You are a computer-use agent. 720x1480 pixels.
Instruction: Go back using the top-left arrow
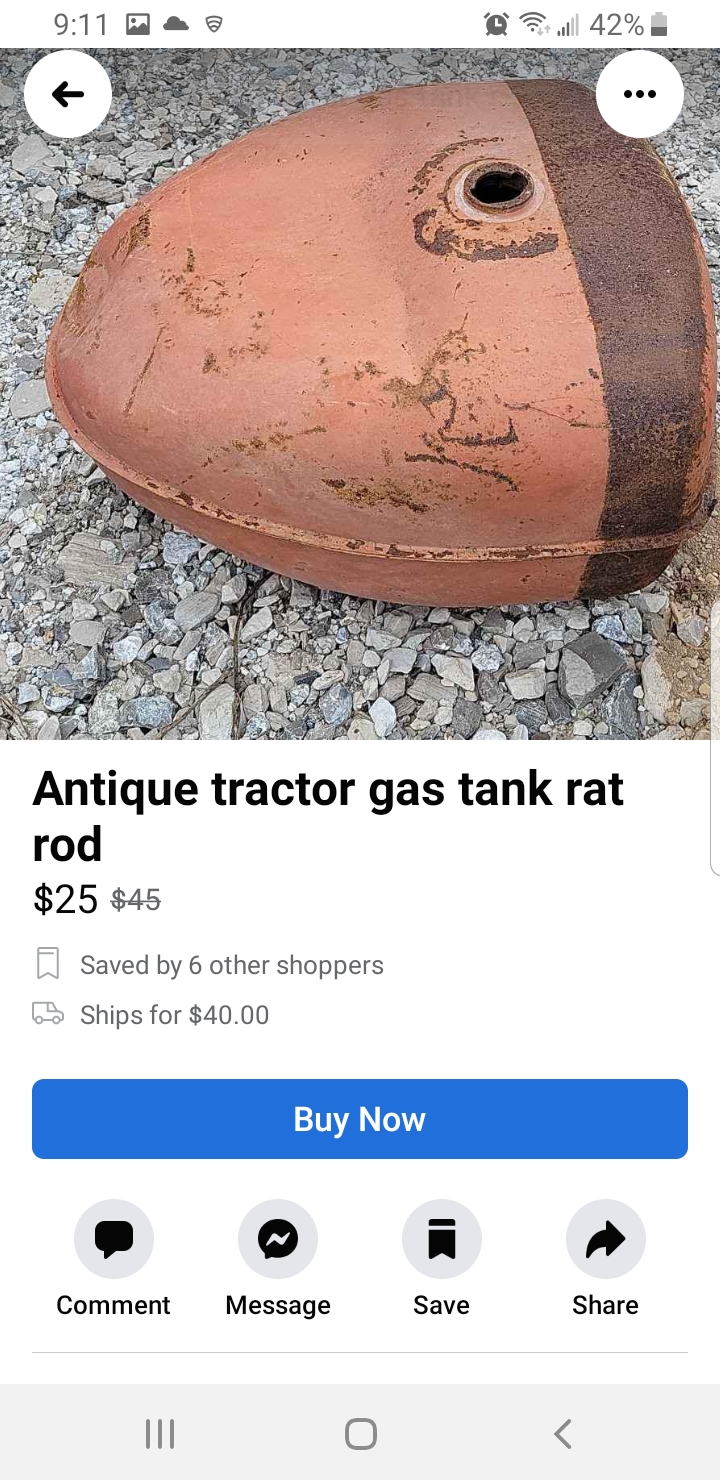[68, 95]
